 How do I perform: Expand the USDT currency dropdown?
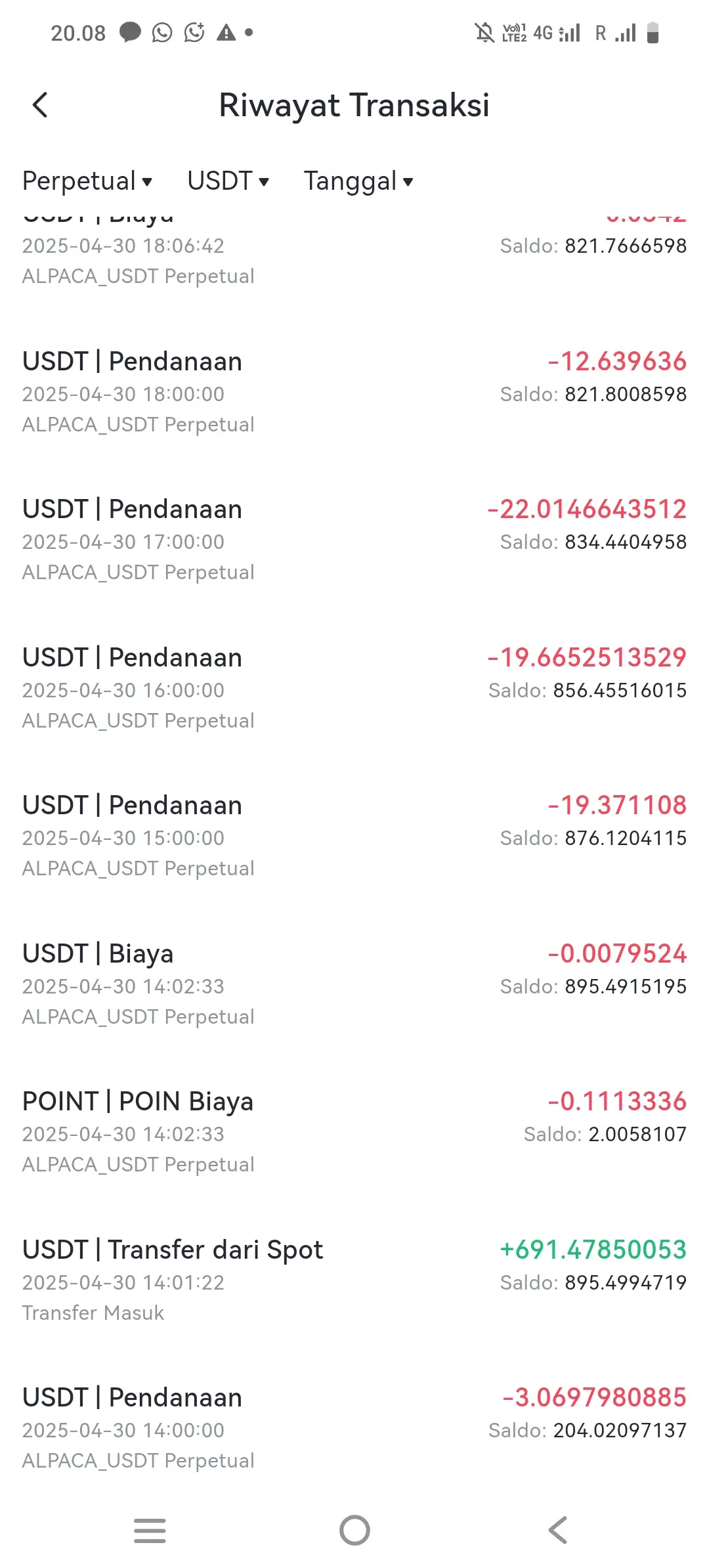coord(228,181)
